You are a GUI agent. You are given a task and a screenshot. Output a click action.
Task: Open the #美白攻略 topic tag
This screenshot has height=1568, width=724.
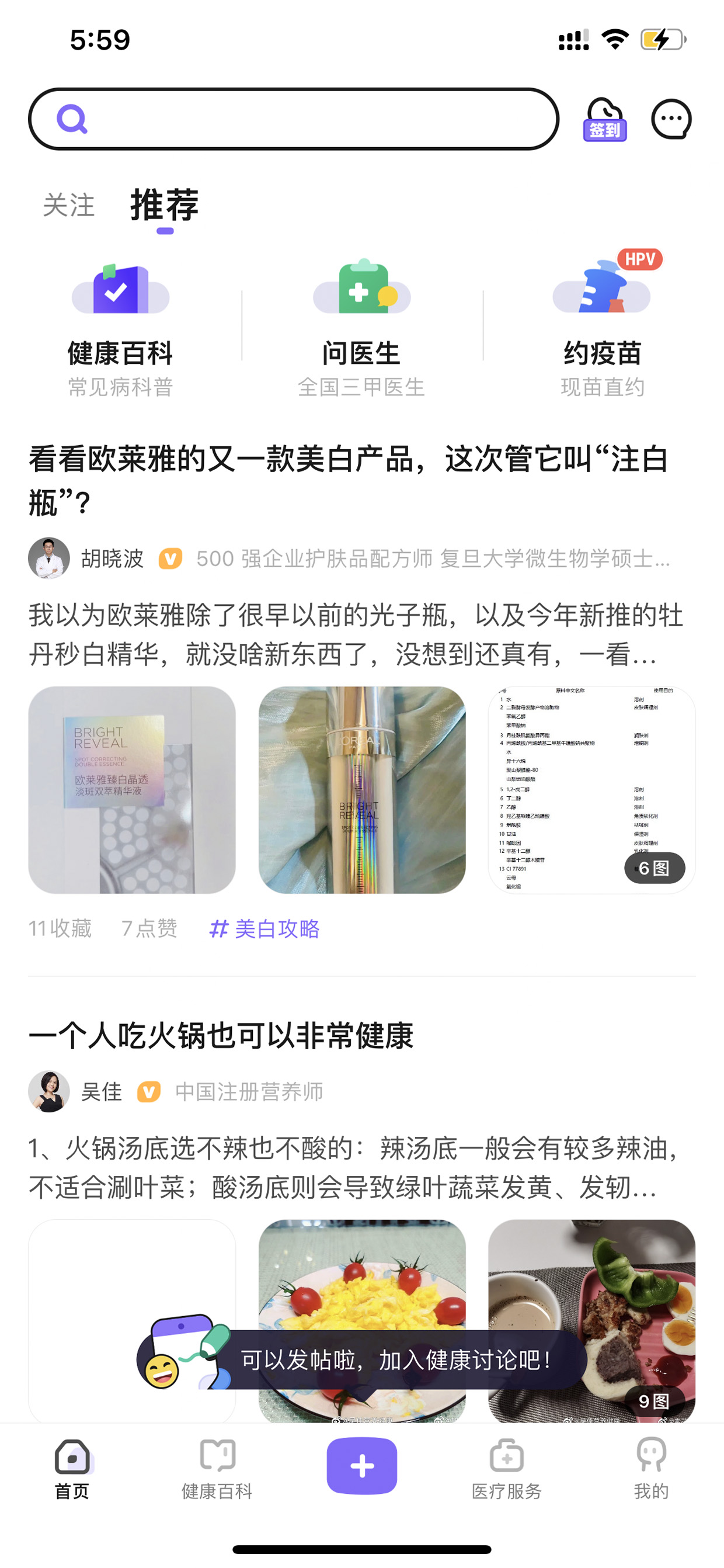(x=264, y=929)
